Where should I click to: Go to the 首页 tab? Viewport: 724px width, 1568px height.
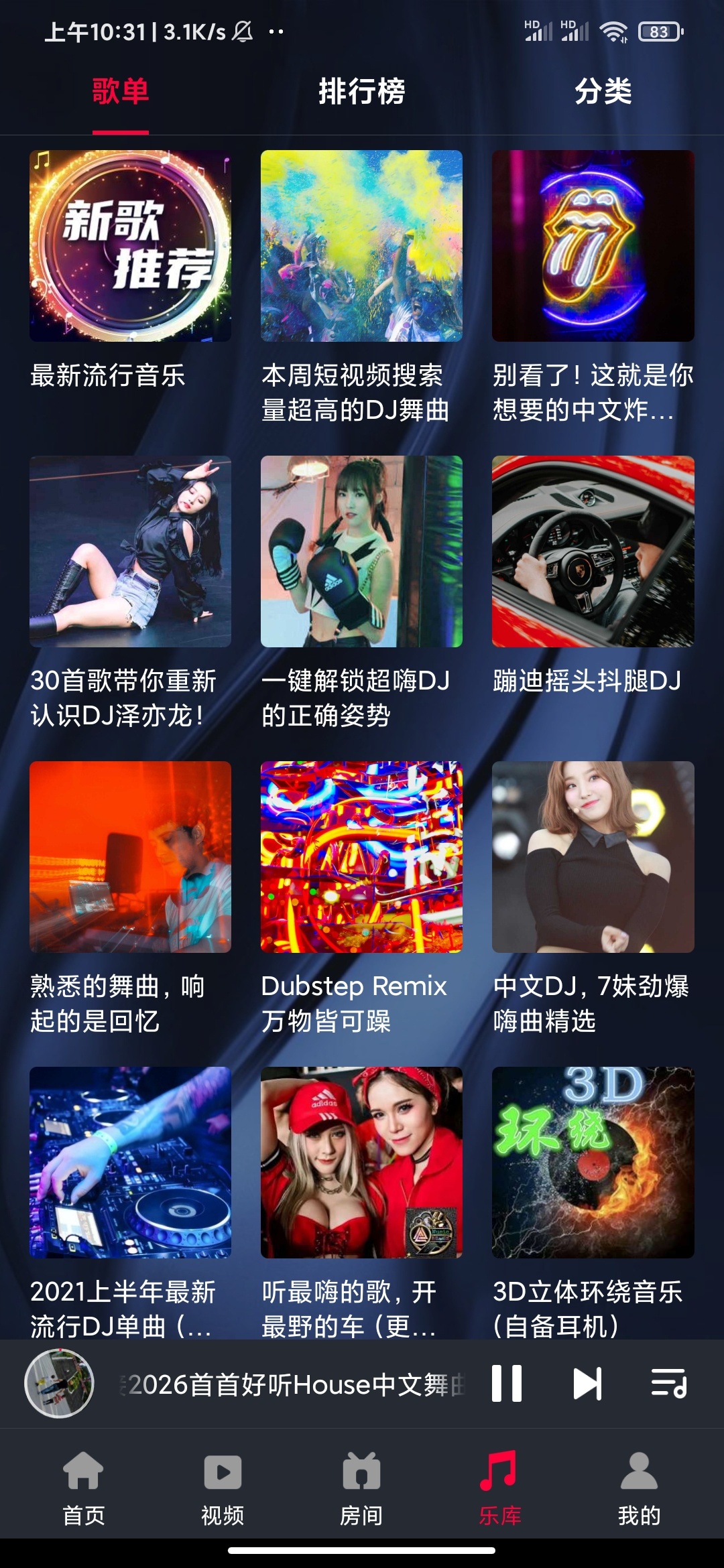click(83, 1488)
